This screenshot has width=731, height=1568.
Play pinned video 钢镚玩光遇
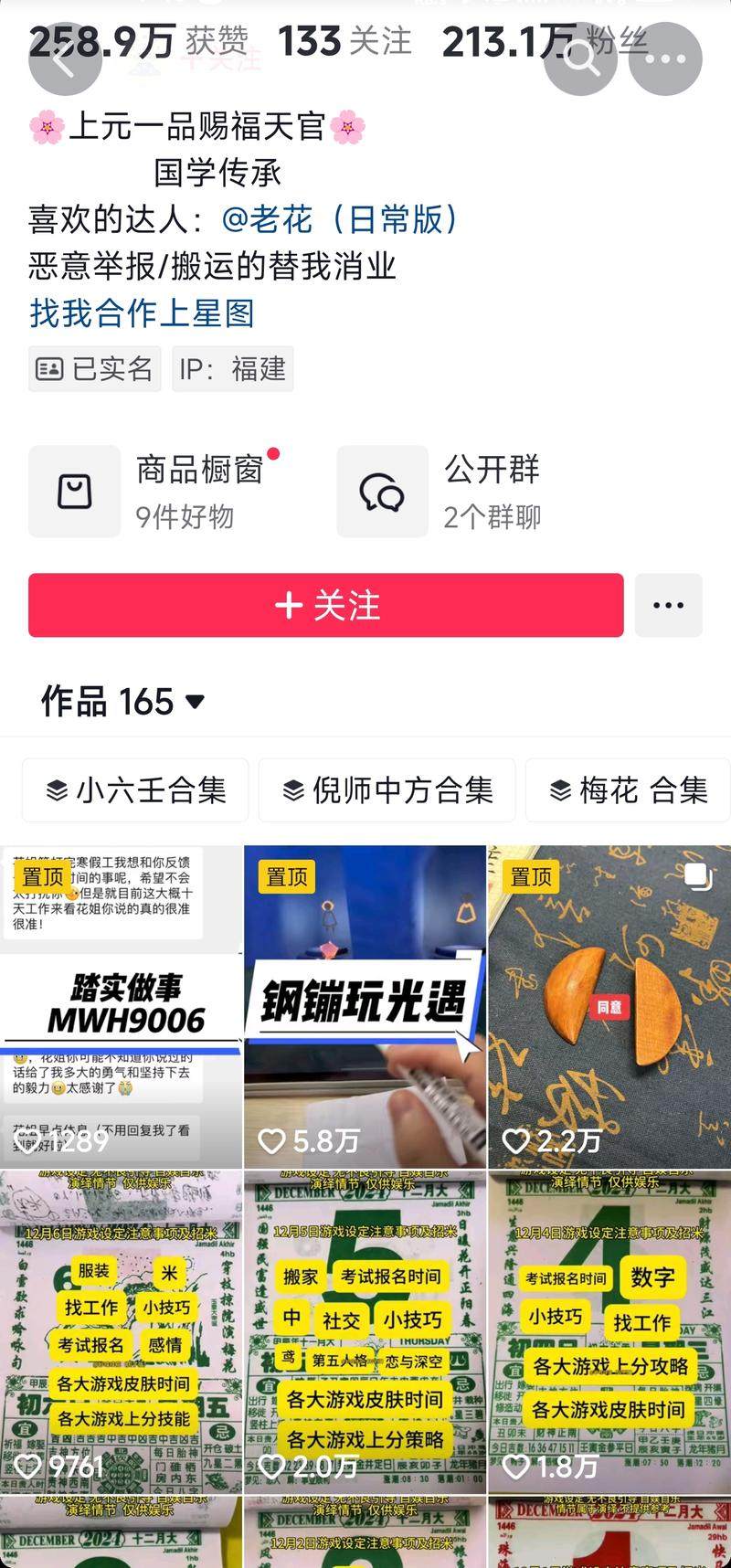tap(365, 1007)
